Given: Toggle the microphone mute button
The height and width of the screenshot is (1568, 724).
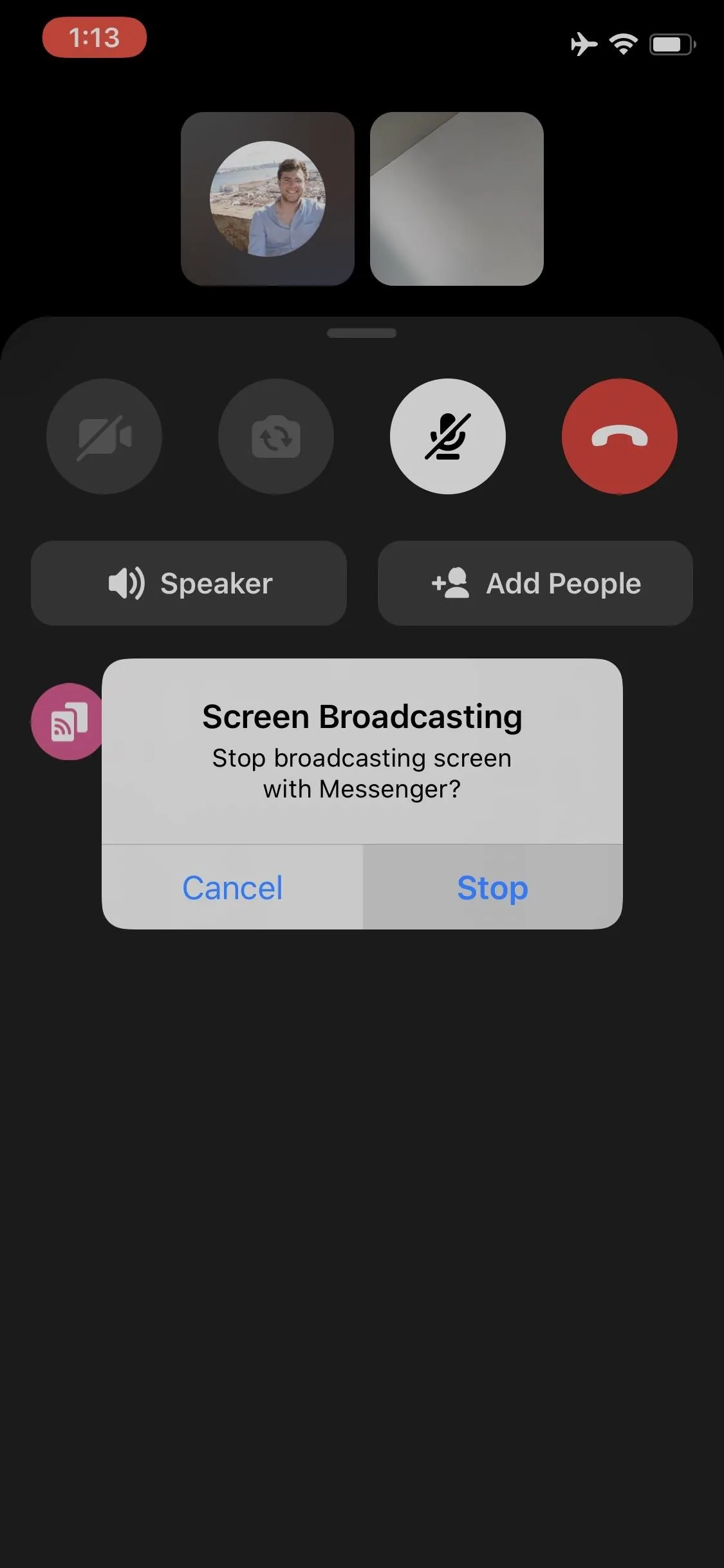Looking at the screenshot, I should click(448, 436).
